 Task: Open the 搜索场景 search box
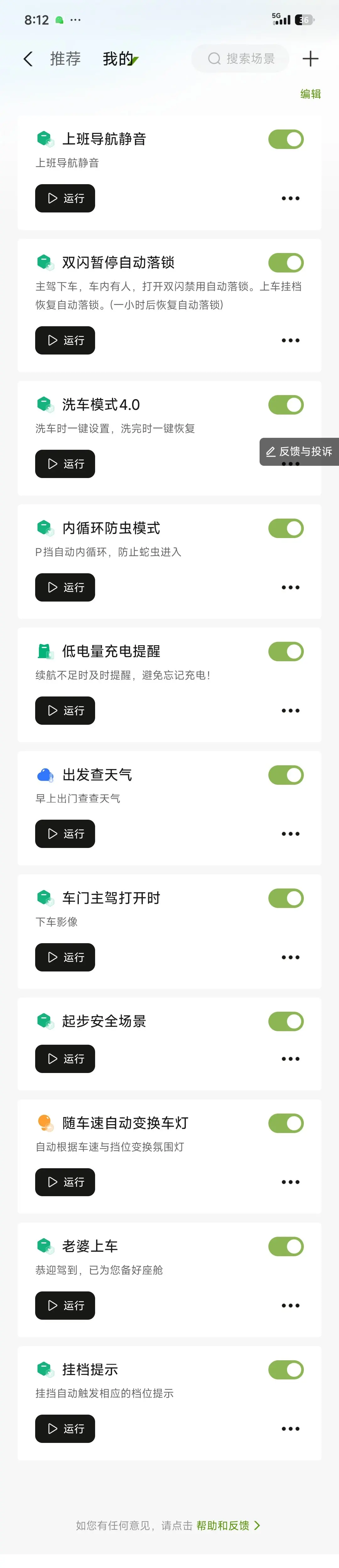240,59
